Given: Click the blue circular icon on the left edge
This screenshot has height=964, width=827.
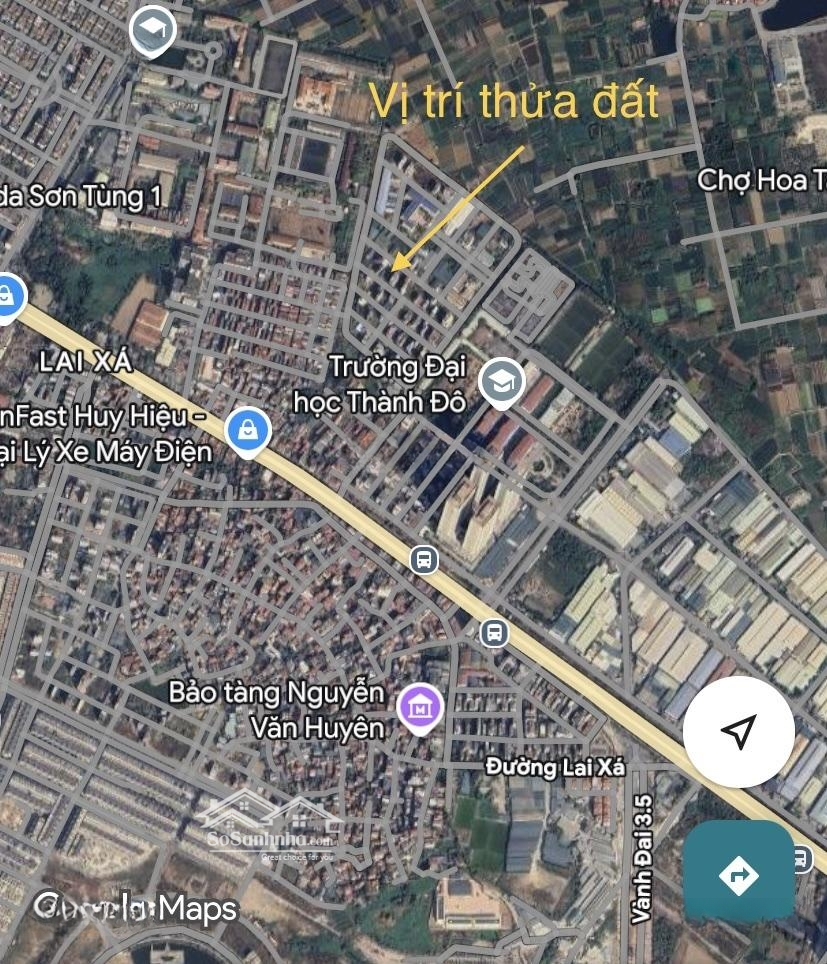Looking at the screenshot, I should coord(8,295).
